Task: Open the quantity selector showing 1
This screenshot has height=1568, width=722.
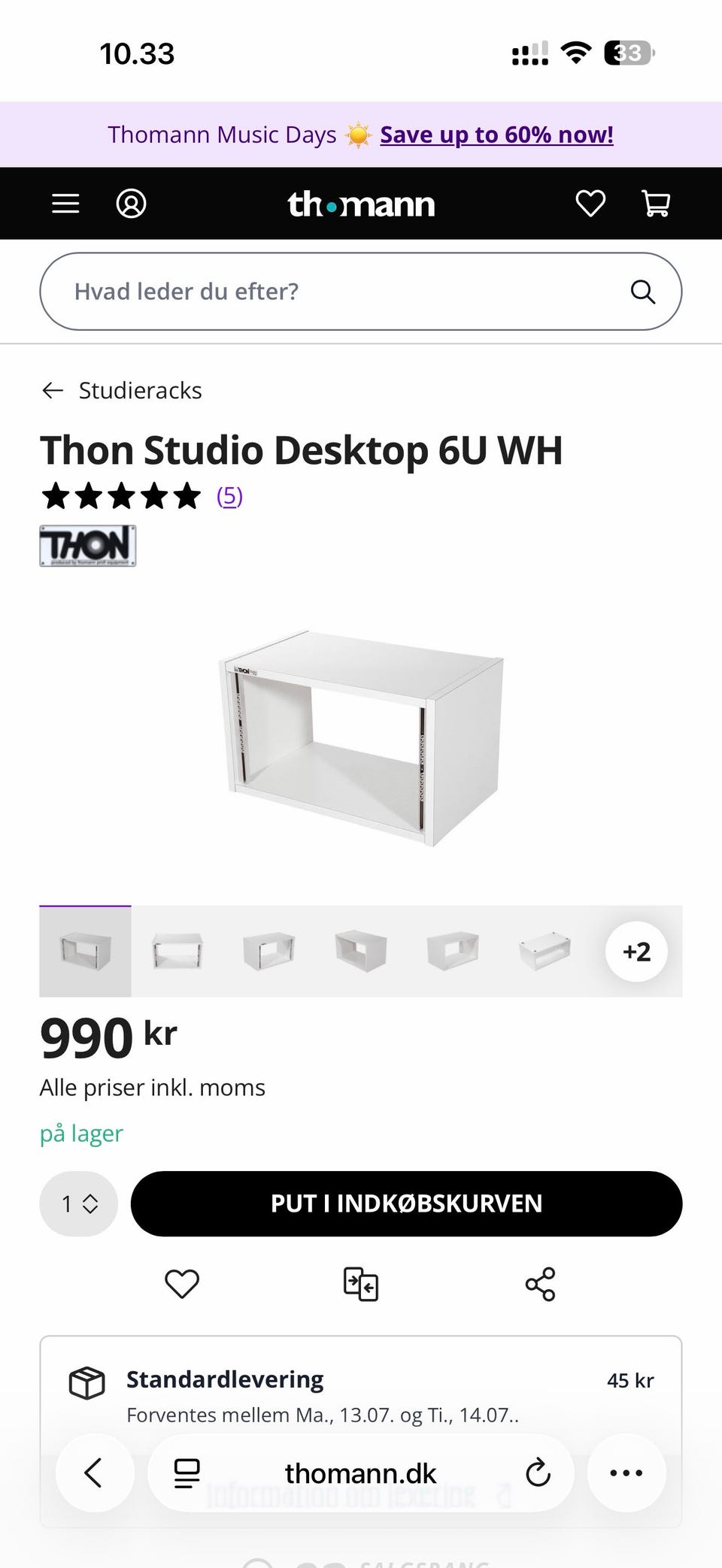Action: 79,1203
